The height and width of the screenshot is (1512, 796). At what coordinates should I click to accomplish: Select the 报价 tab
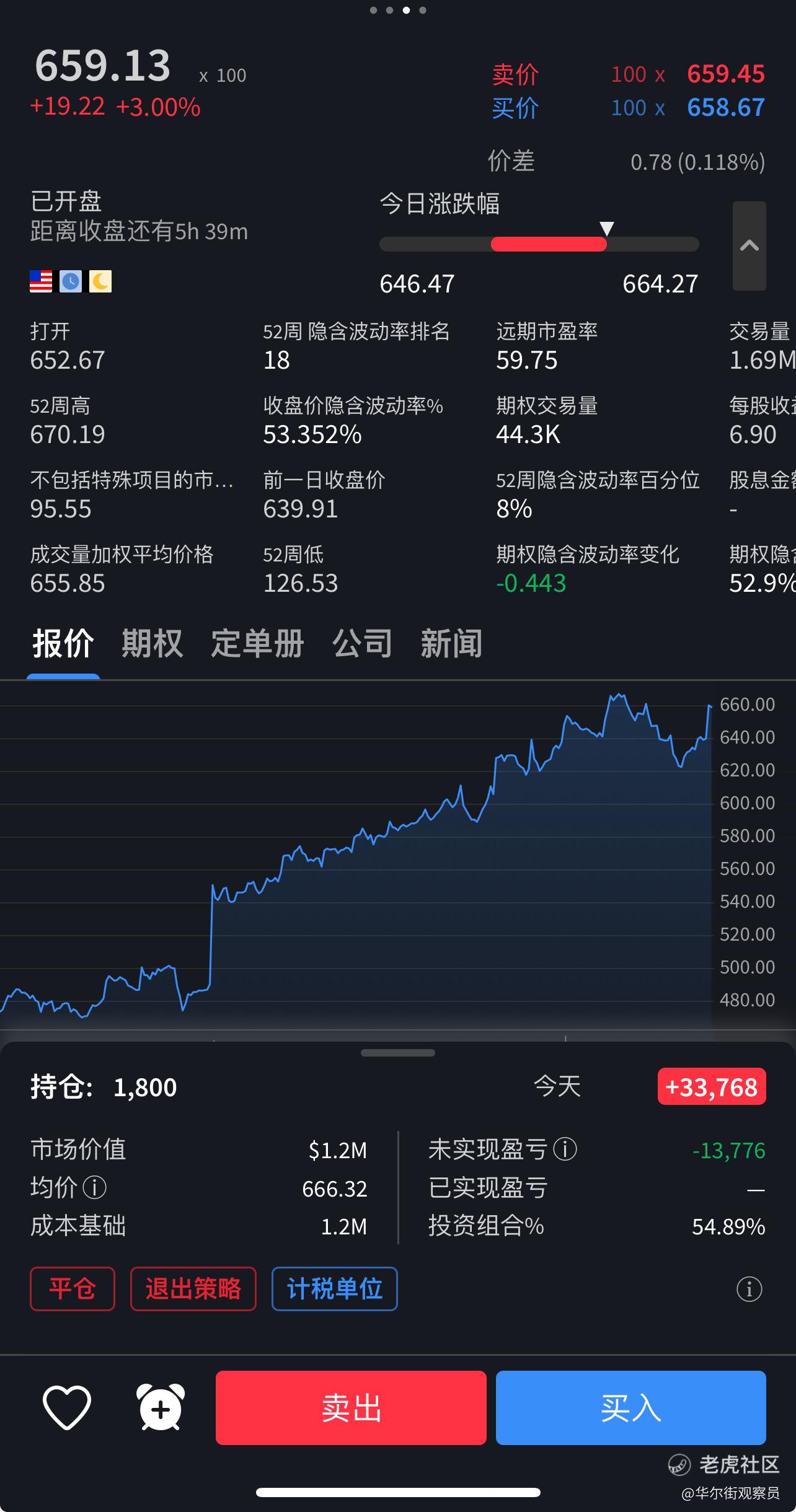coord(63,643)
